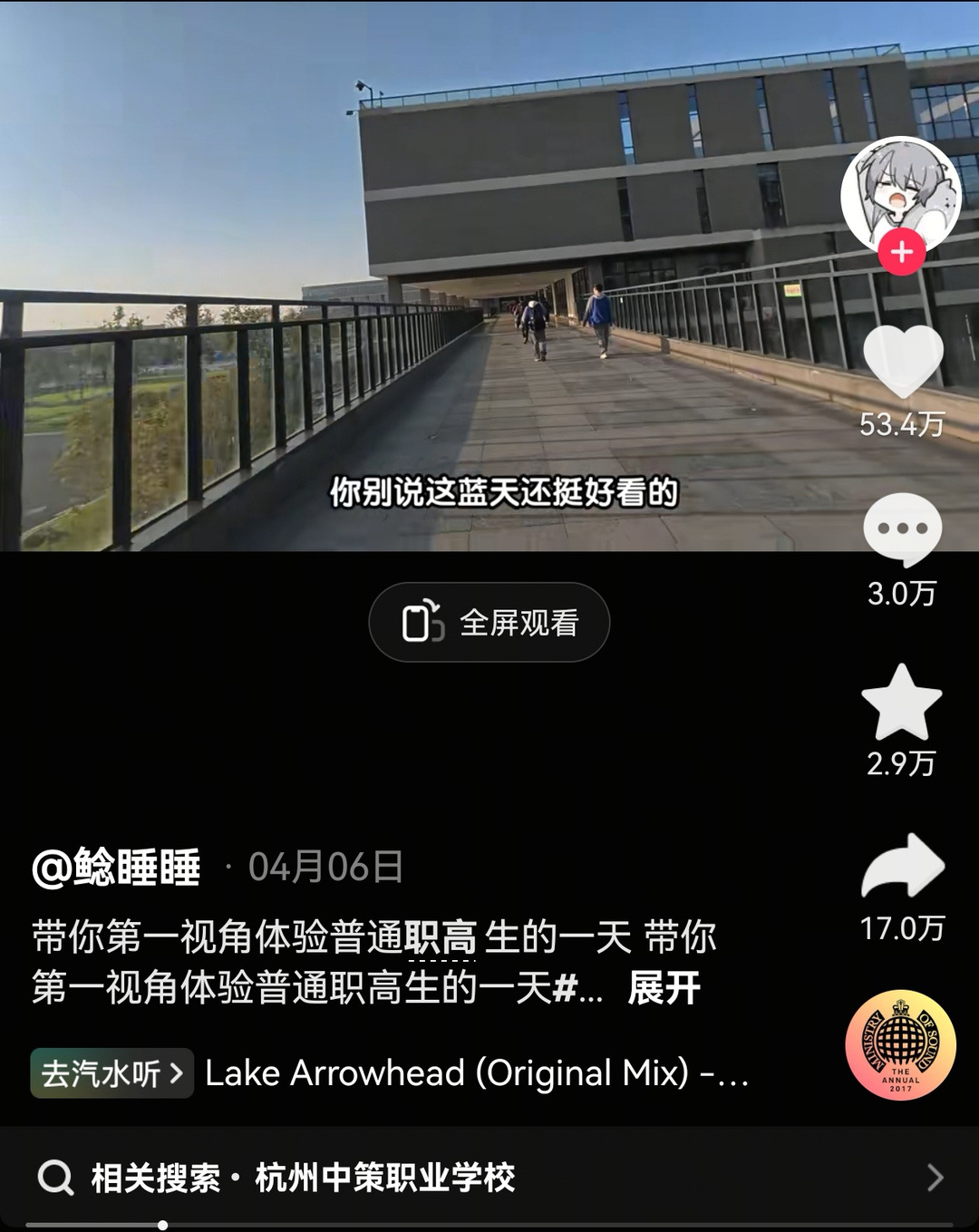Open the video creator's avatar profile
Image resolution: width=979 pixels, height=1232 pixels.
click(x=899, y=191)
